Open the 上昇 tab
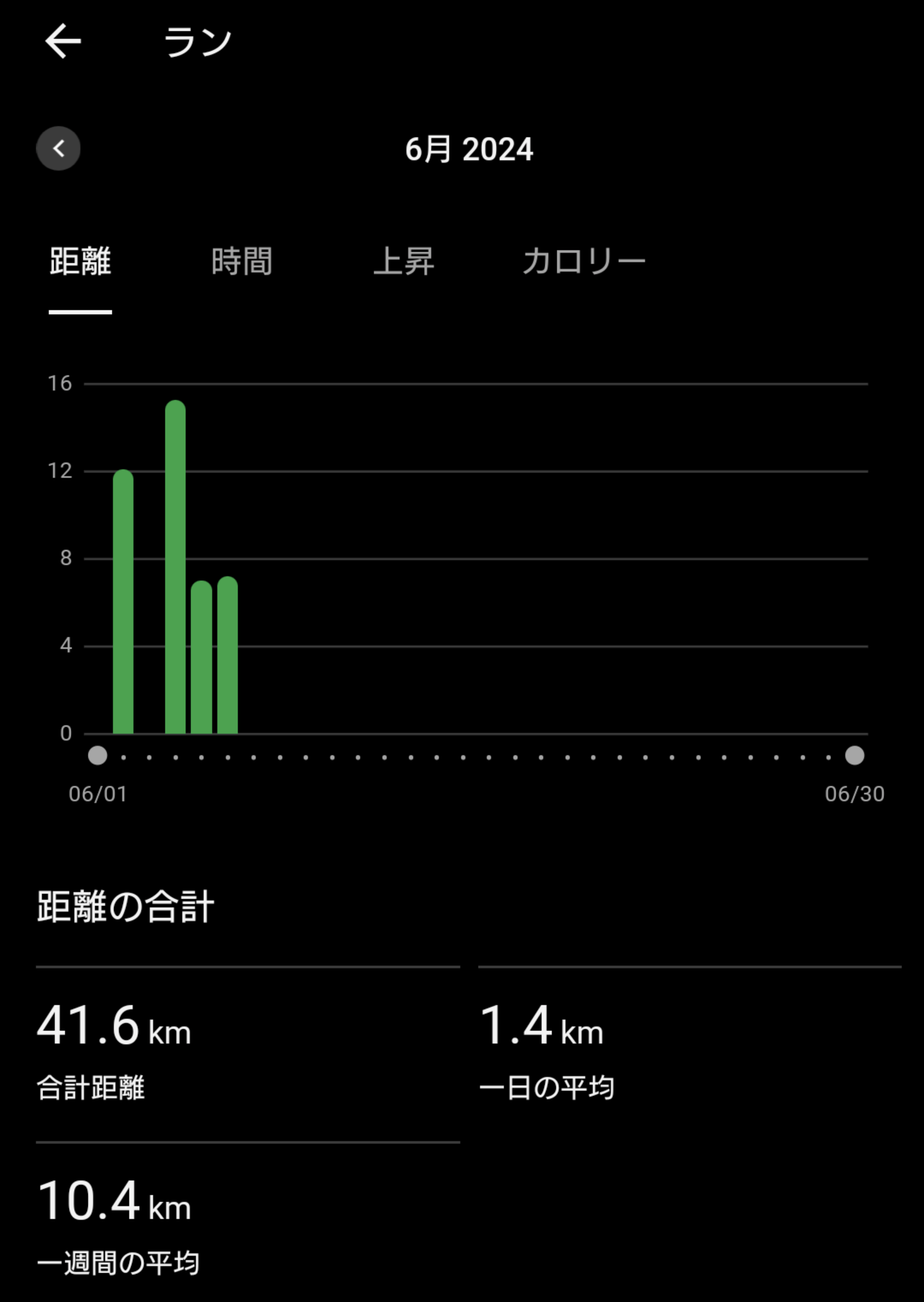 [x=403, y=262]
